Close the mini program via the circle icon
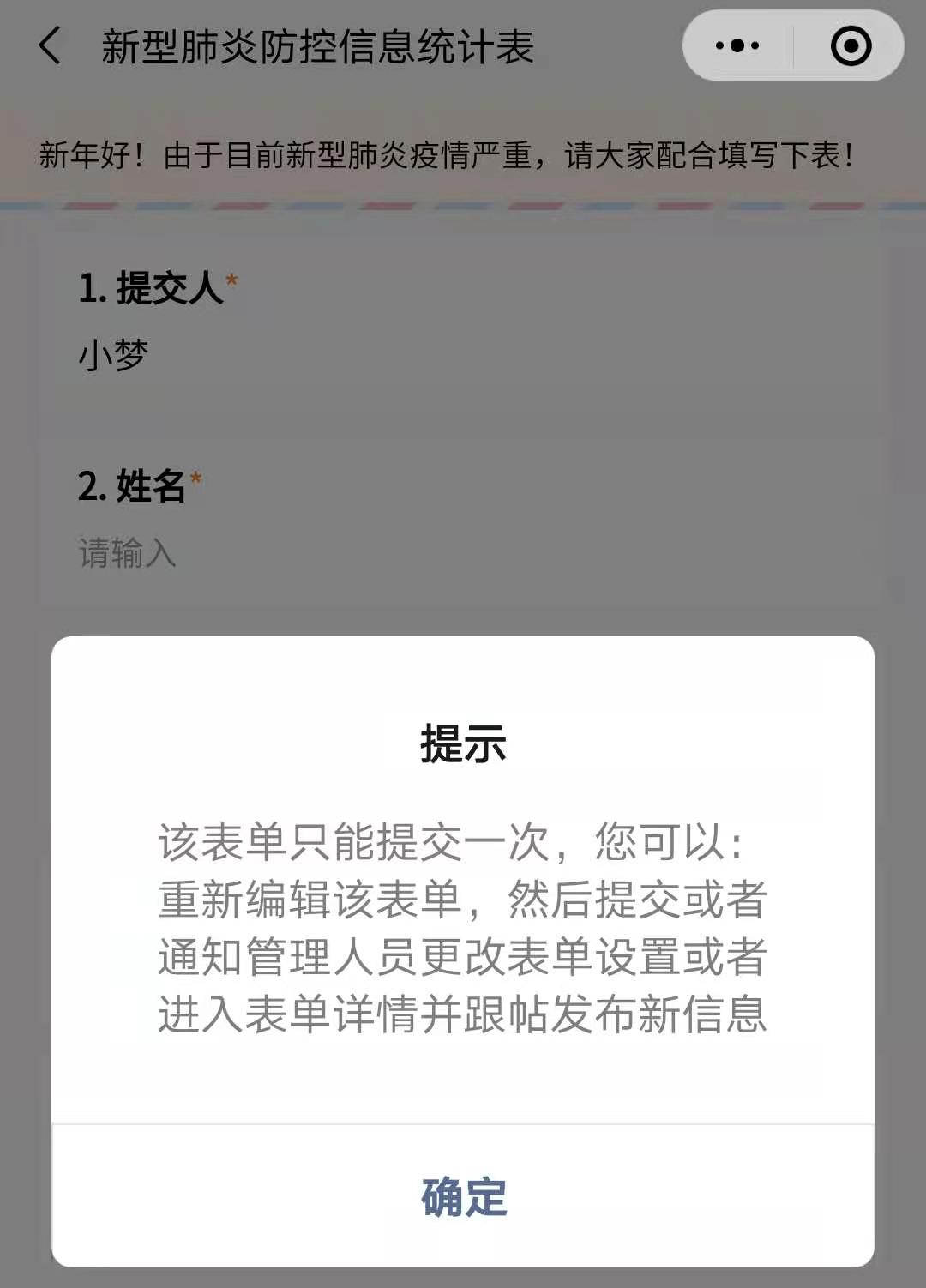The image size is (926, 1288). click(x=851, y=45)
